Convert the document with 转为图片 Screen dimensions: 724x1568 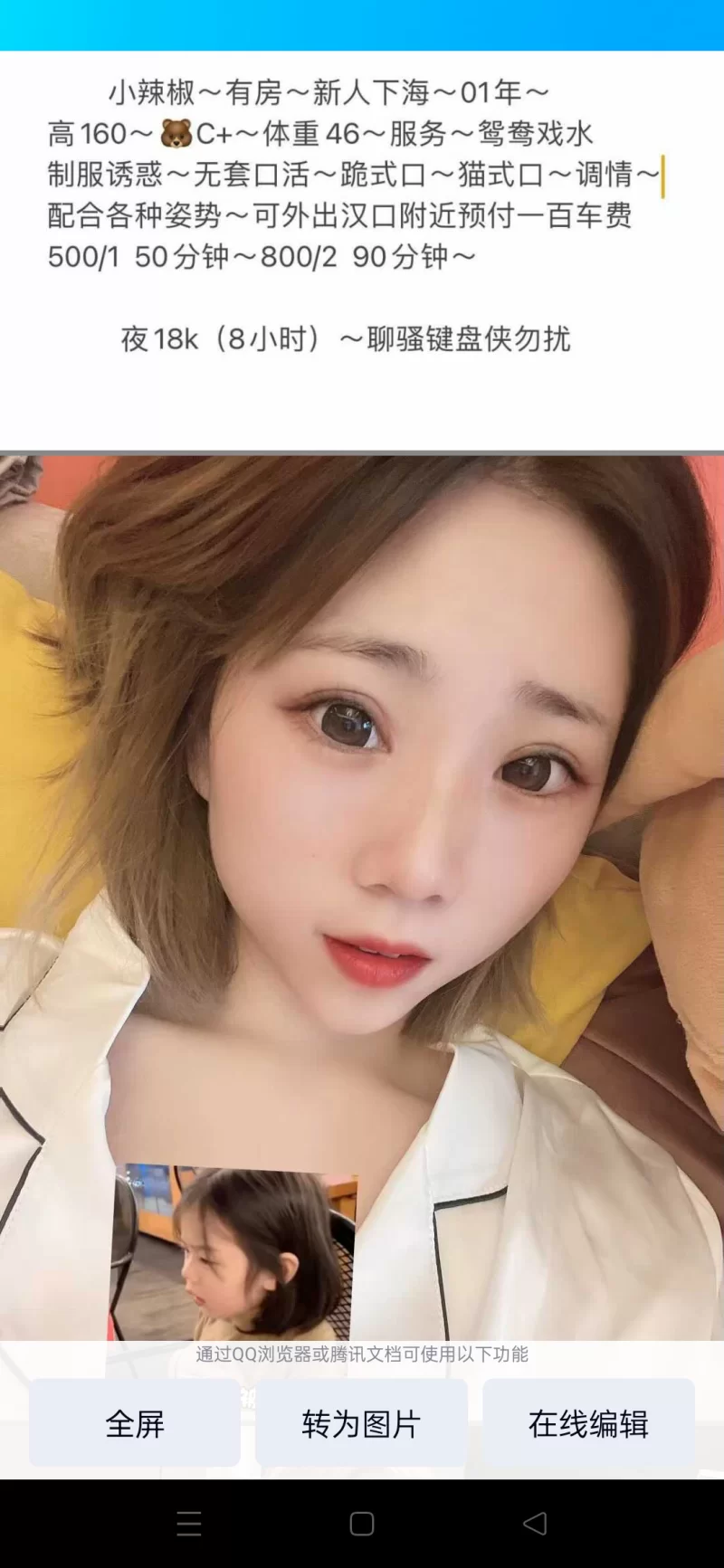click(361, 1424)
